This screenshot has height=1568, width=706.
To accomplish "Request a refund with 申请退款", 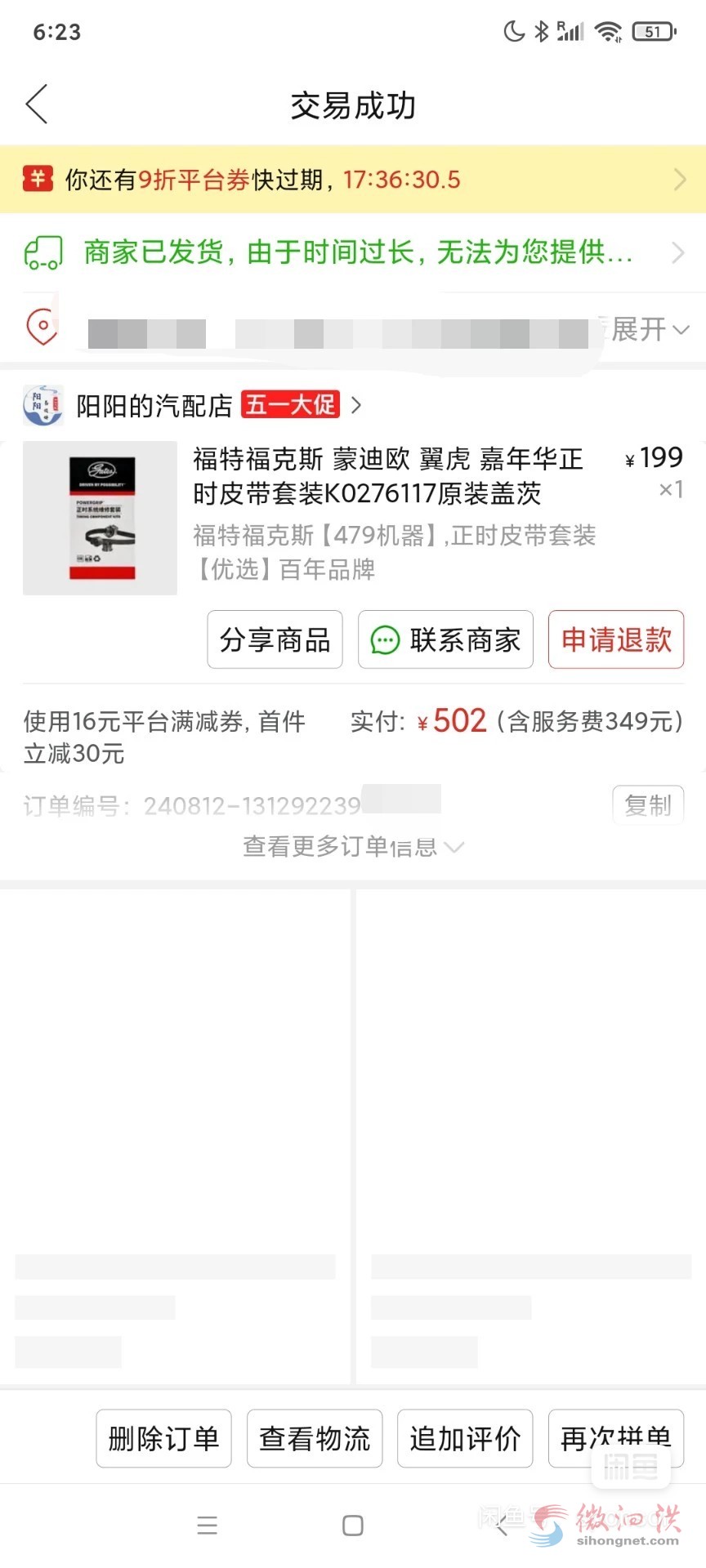I will [x=615, y=639].
